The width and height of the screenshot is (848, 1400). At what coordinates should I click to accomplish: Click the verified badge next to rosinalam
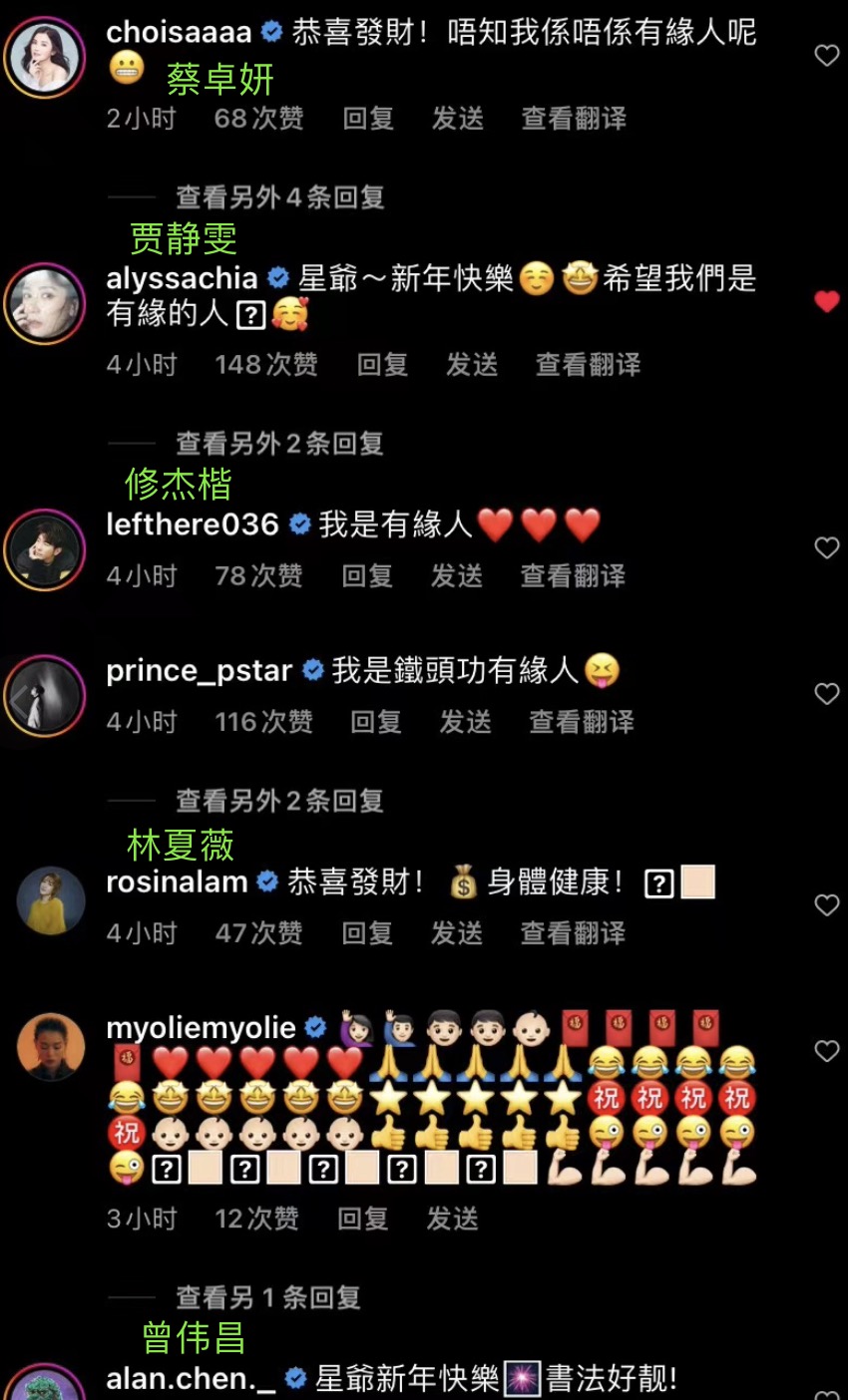pyautogui.click(x=265, y=881)
